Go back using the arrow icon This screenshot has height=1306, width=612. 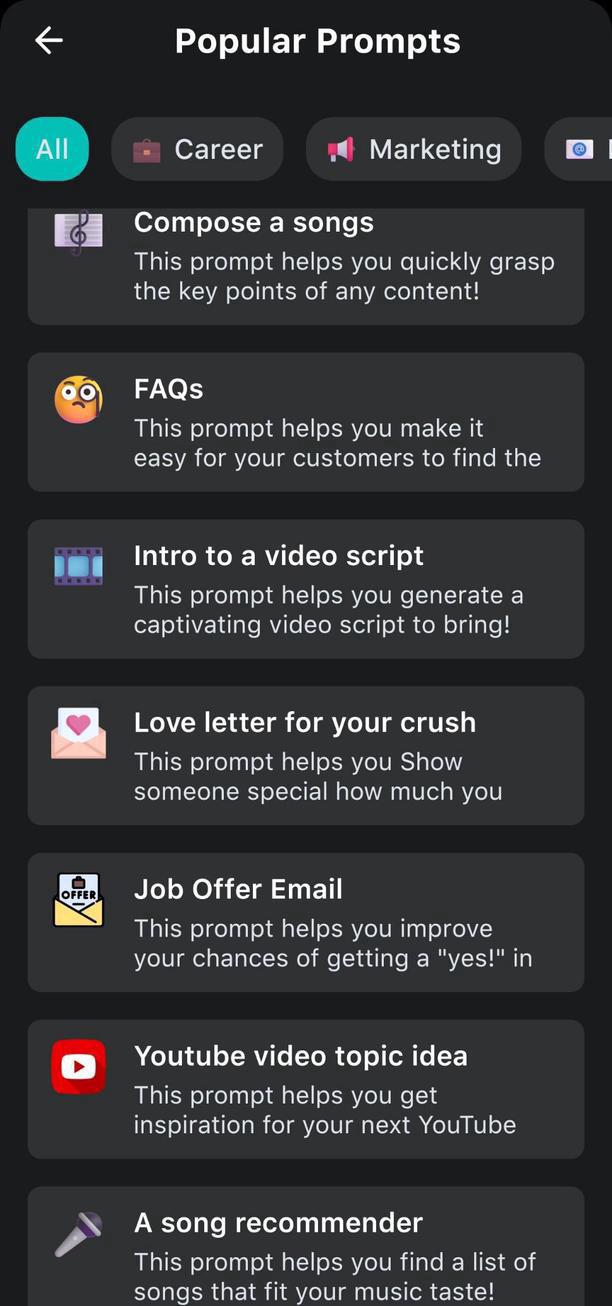click(x=48, y=41)
